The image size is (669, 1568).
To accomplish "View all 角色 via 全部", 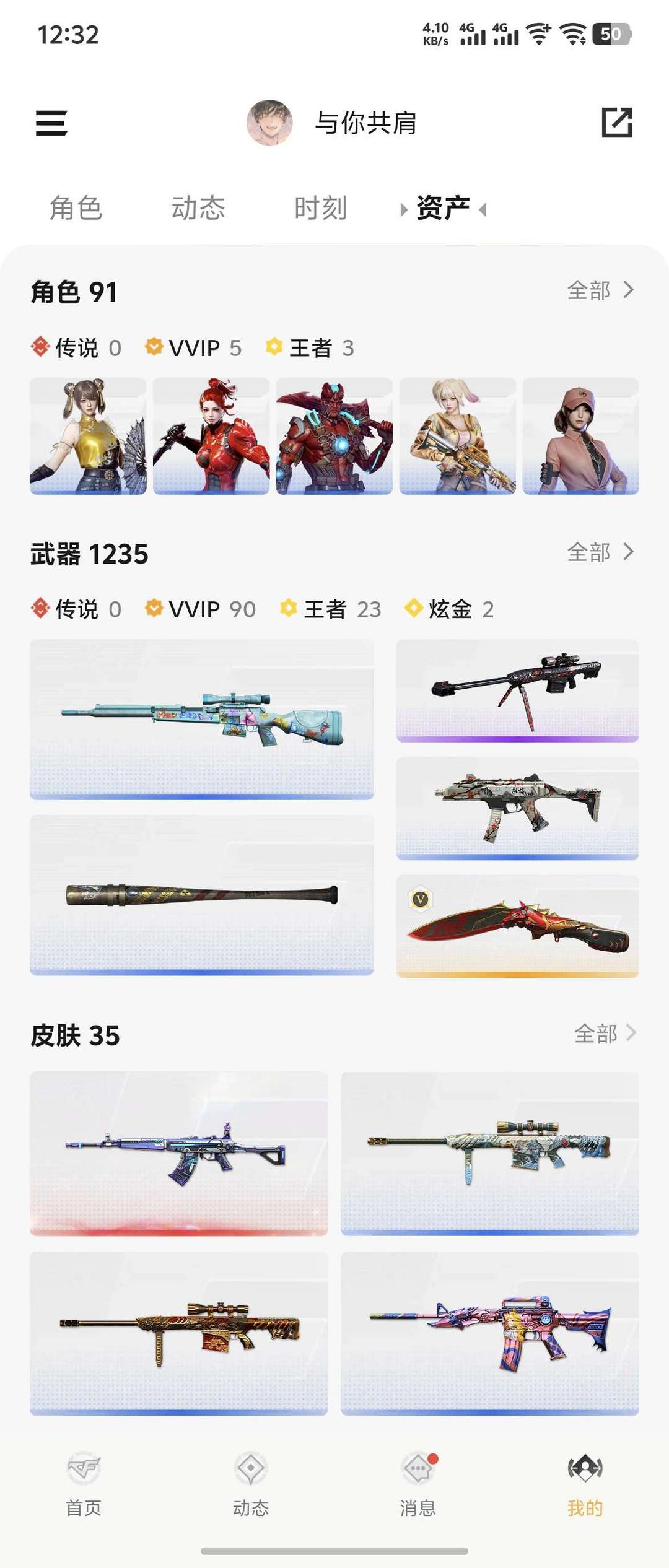I will [600, 290].
